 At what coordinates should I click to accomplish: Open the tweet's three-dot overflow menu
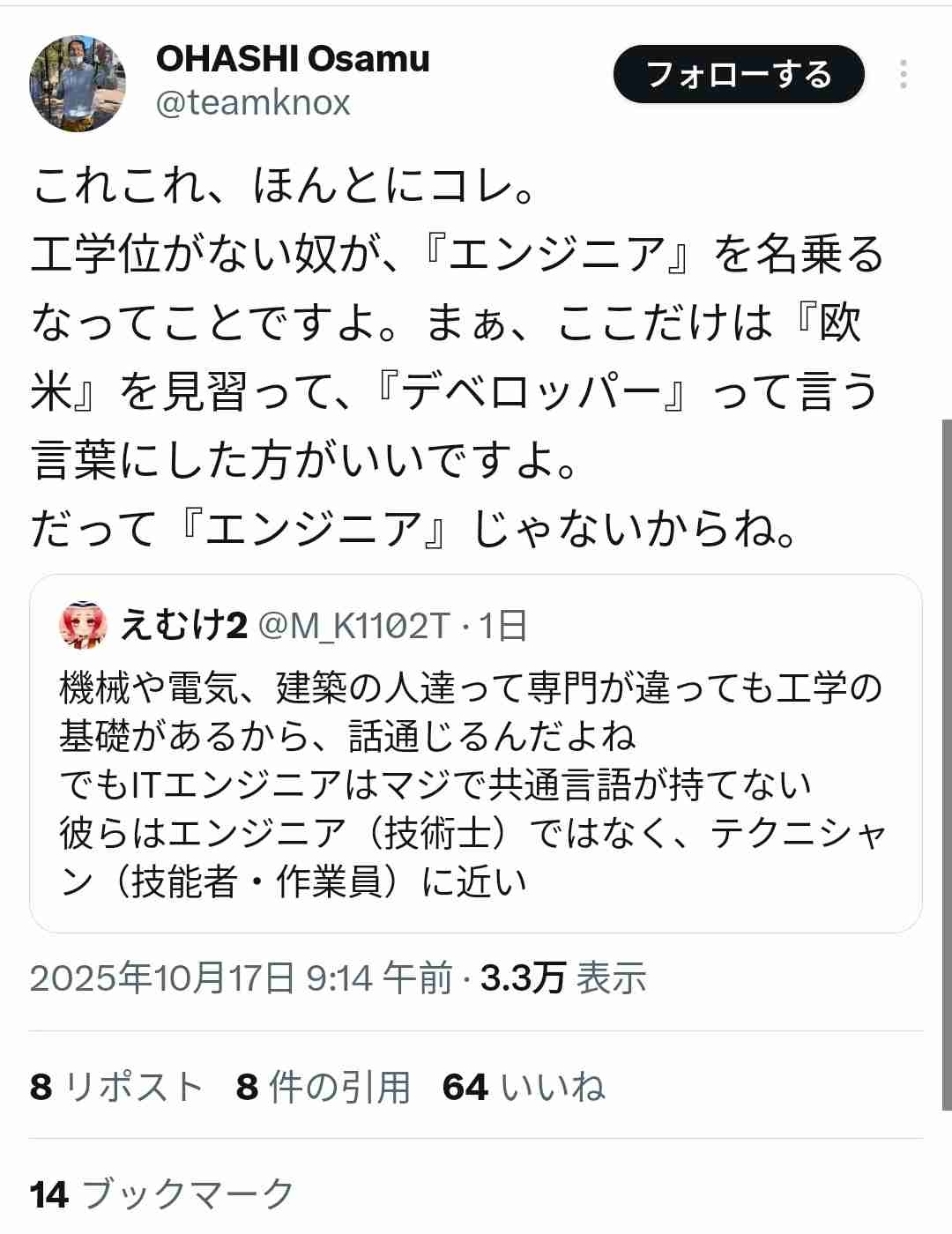904,75
